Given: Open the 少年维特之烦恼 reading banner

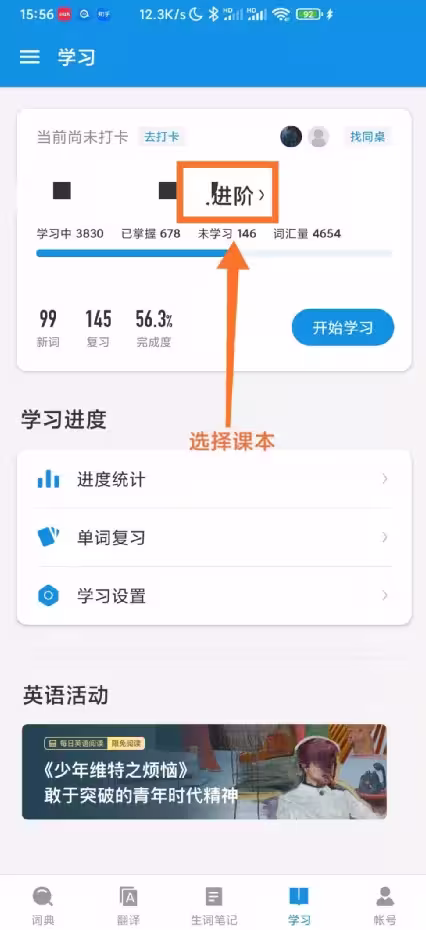Looking at the screenshot, I should pyautogui.click(x=204, y=772).
